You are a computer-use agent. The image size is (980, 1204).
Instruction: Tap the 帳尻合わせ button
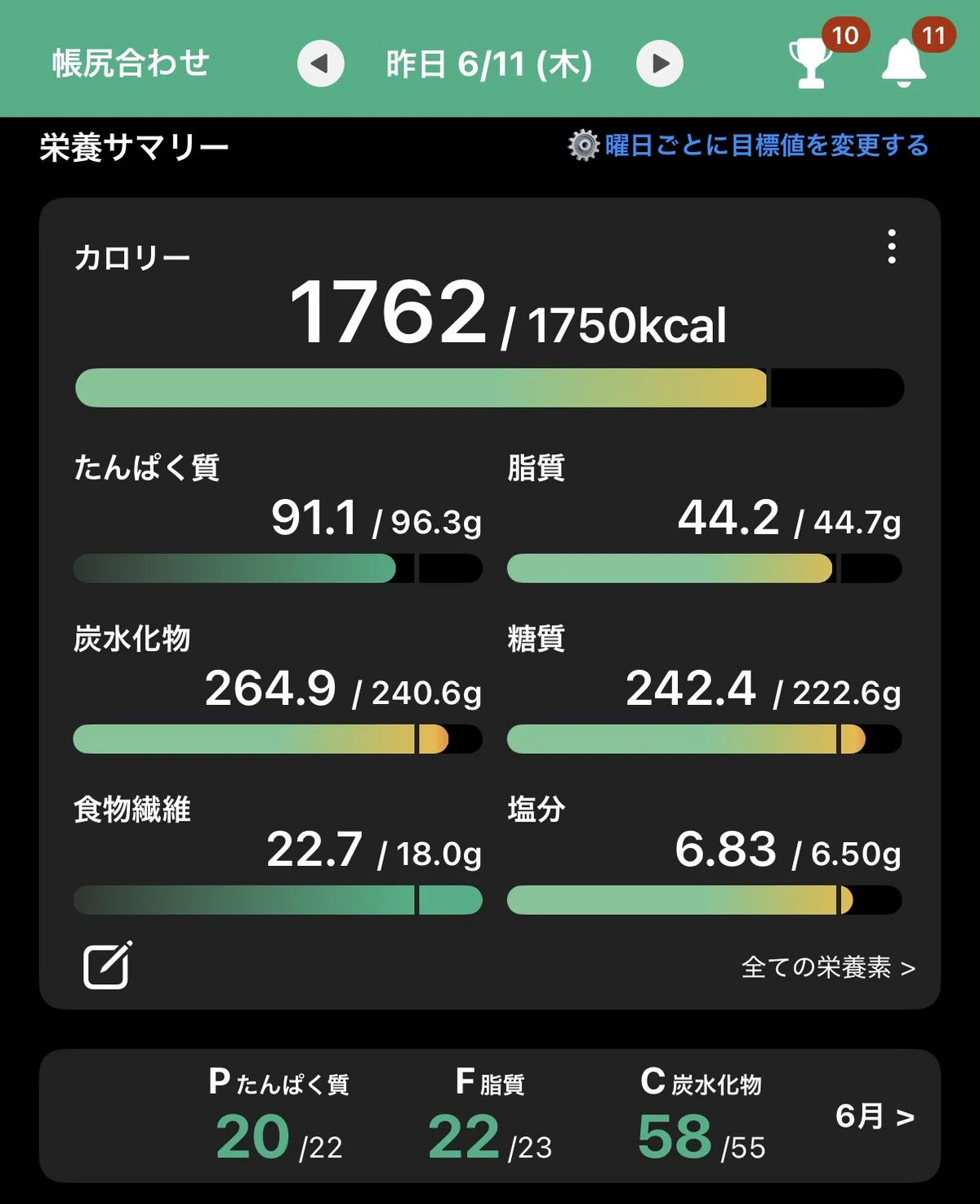coord(131,64)
